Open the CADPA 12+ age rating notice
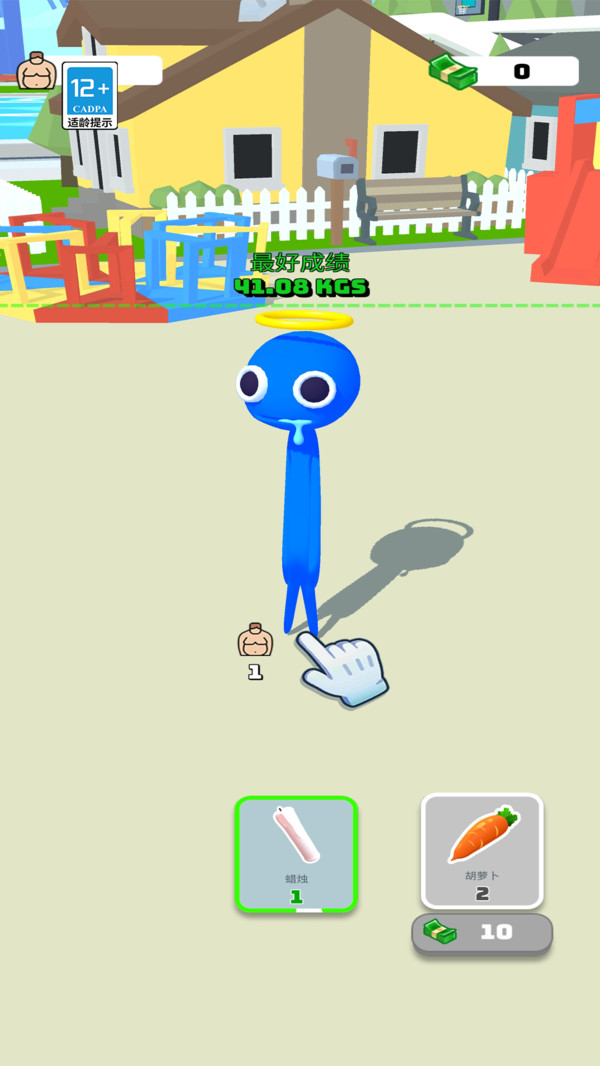 click(90, 95)
